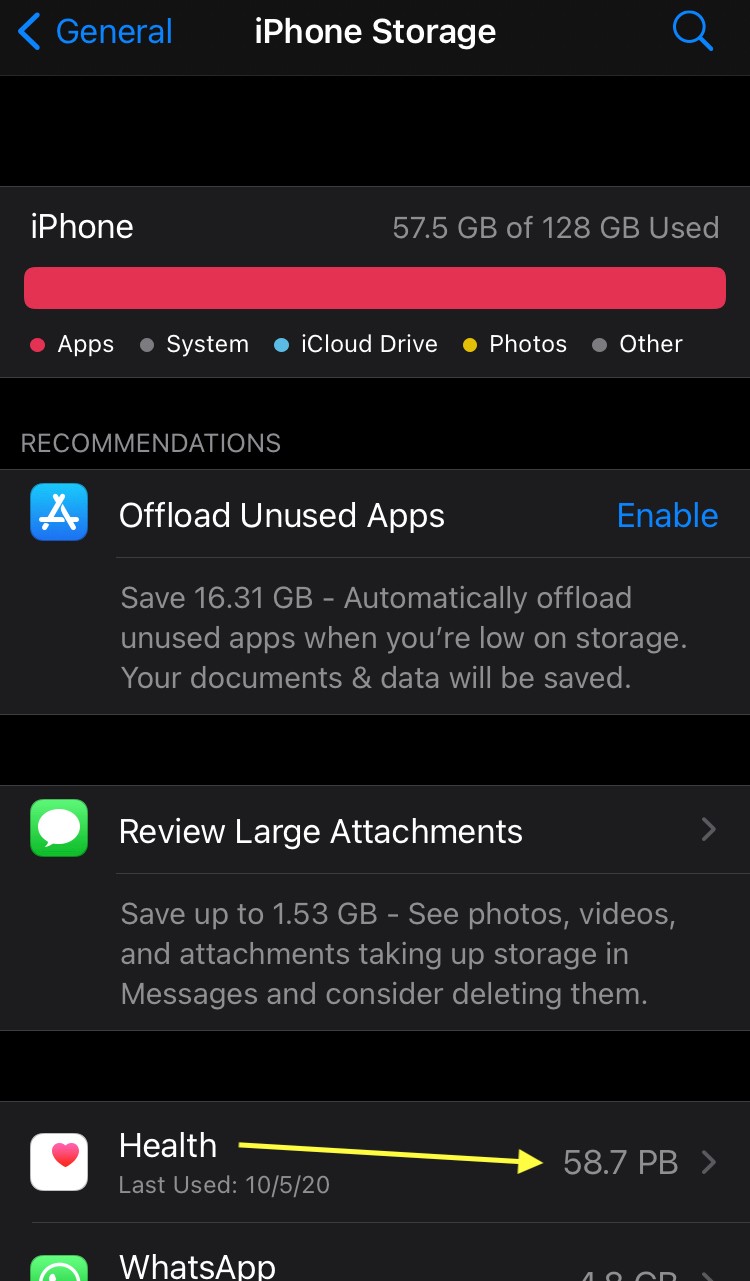This screenshot has width=750, height=1281.
Task: Open the Health app storage details
Action: point(375,1162)
